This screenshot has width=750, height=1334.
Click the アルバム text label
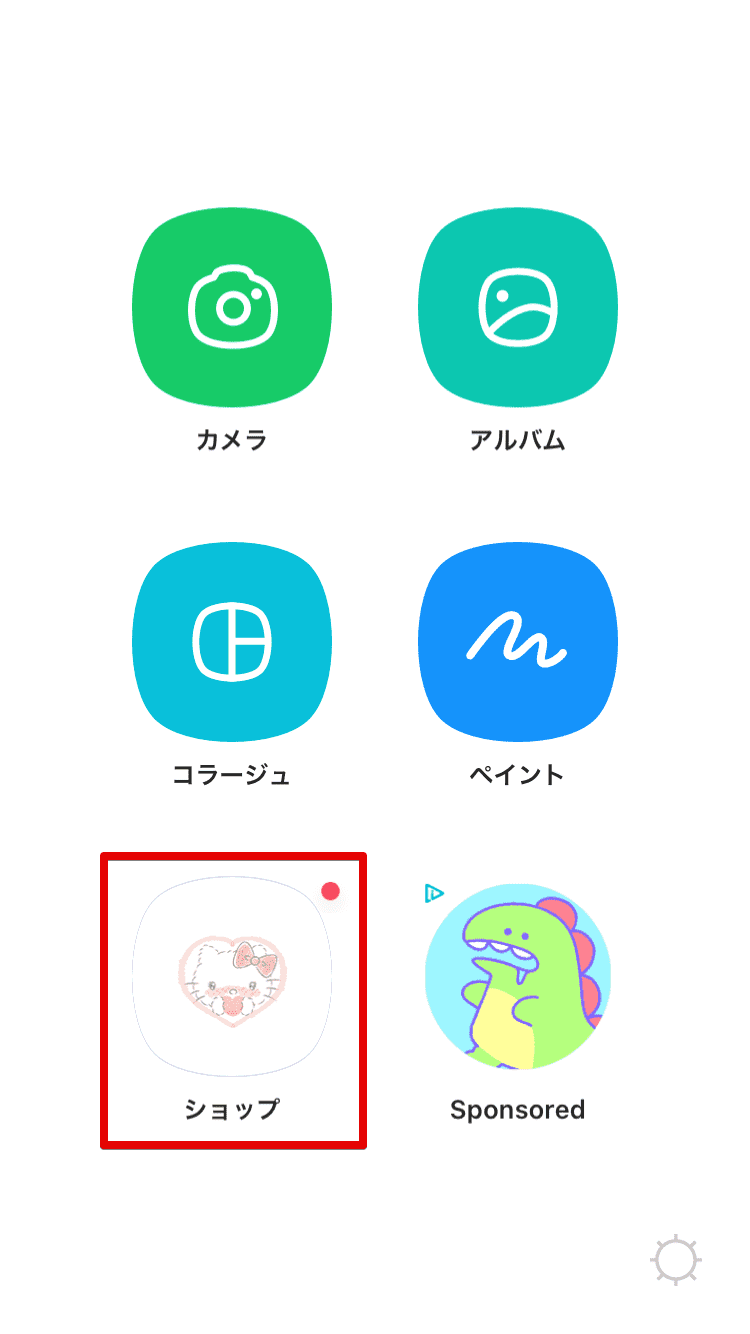point(517,438)
